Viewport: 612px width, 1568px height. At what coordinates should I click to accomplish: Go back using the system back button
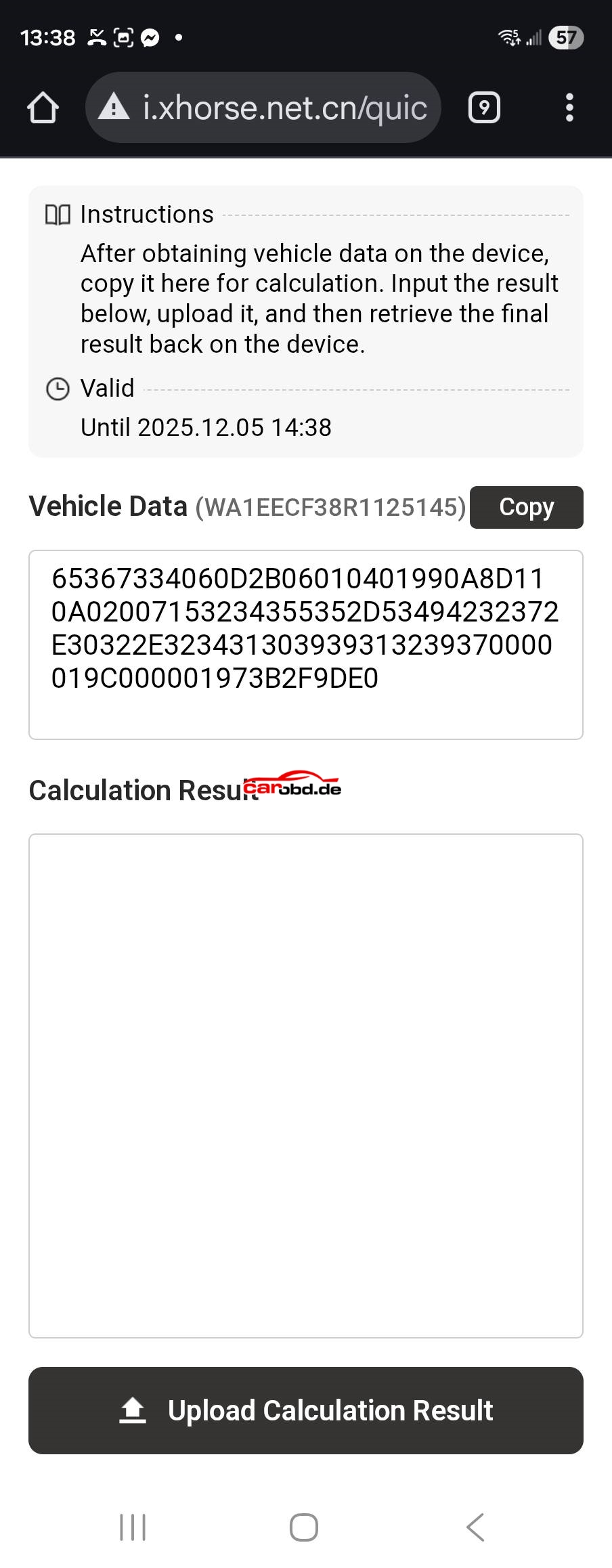(x=476, y=1527)
